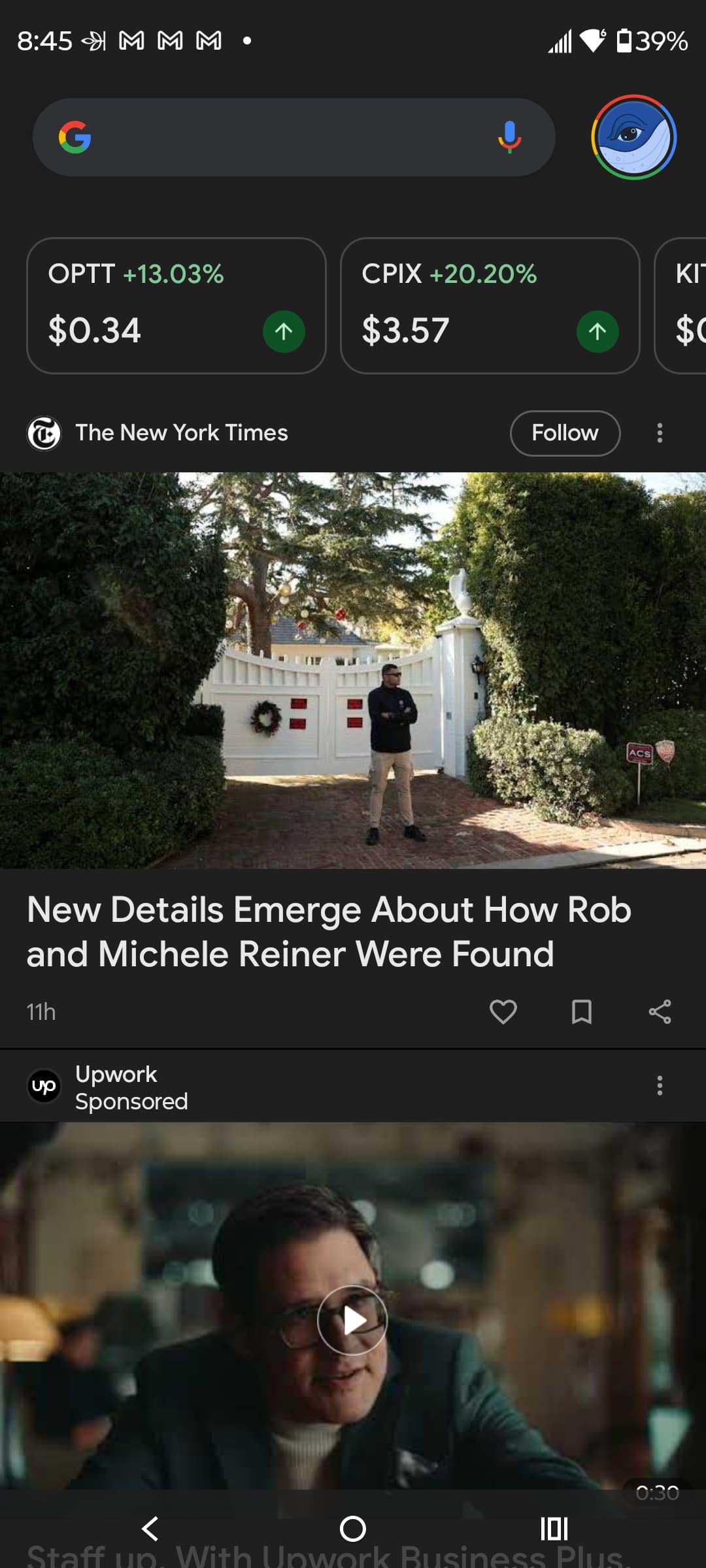Open the OPTT stock card

pyautogui.click(x=176, y=305)
